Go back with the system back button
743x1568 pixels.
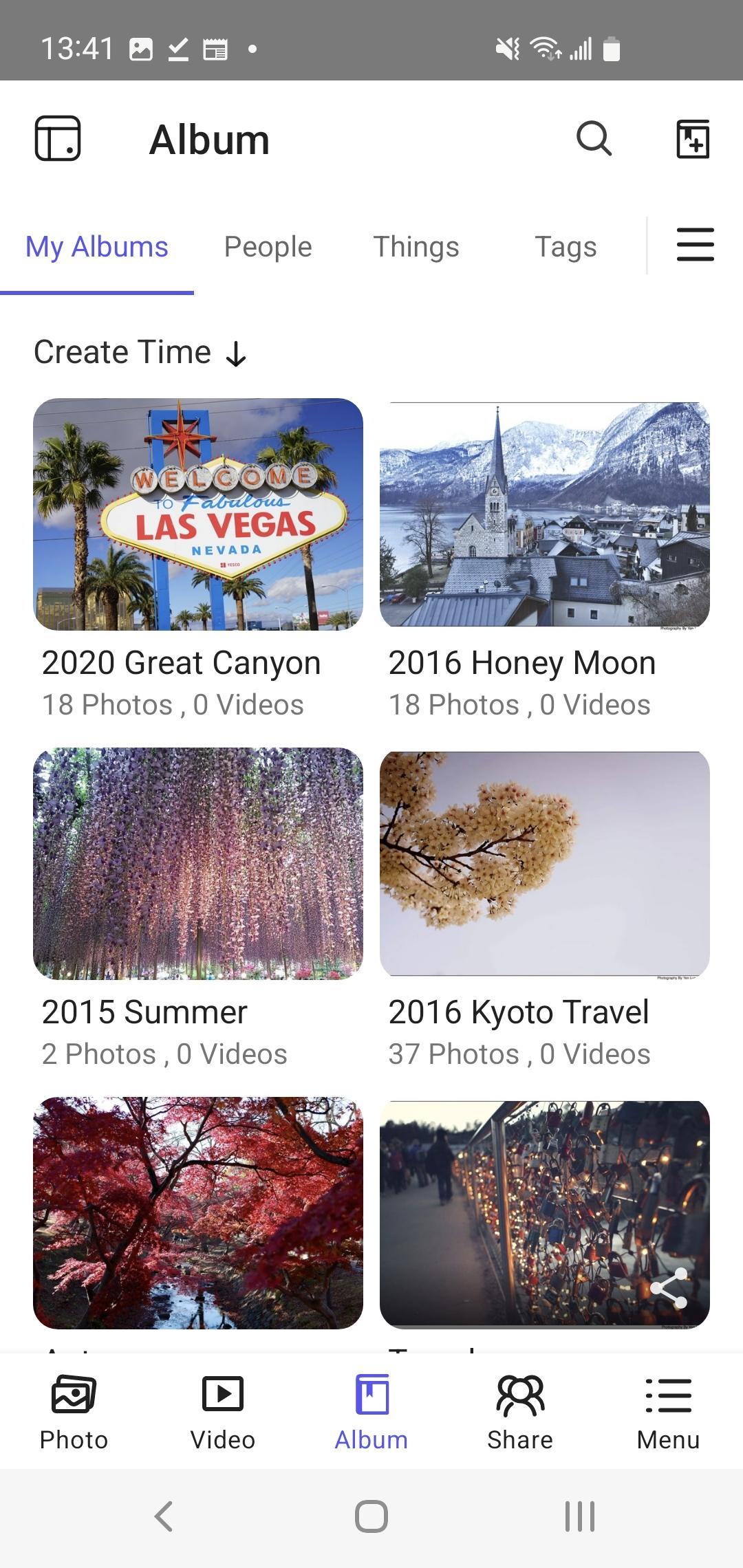coord(164,1516)
